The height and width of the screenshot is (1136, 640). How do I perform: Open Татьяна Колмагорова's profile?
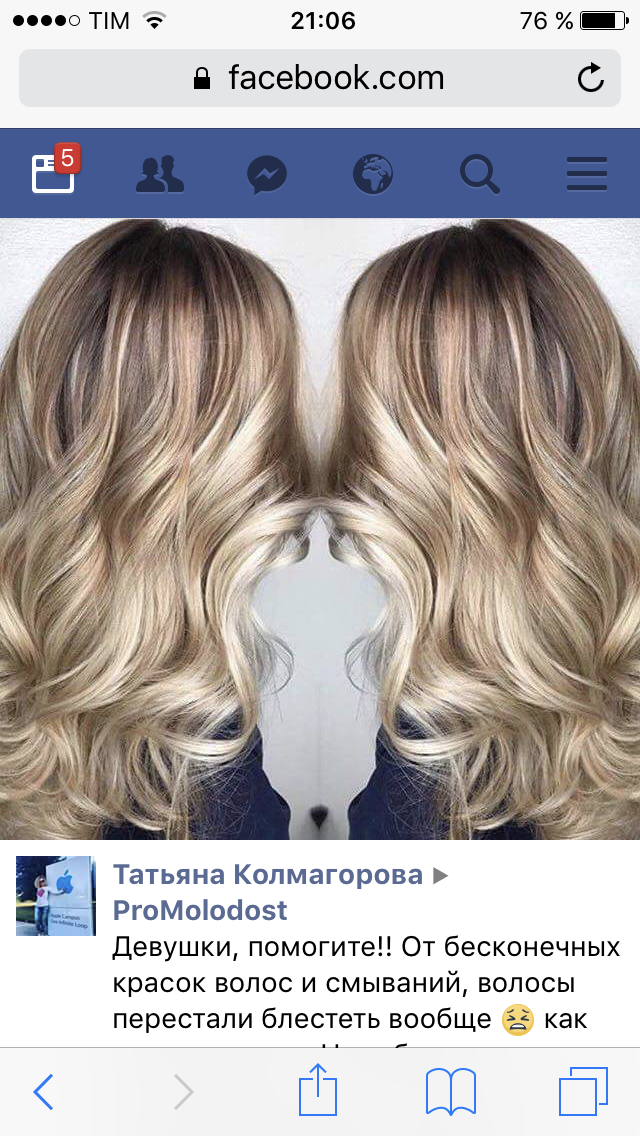268,875
